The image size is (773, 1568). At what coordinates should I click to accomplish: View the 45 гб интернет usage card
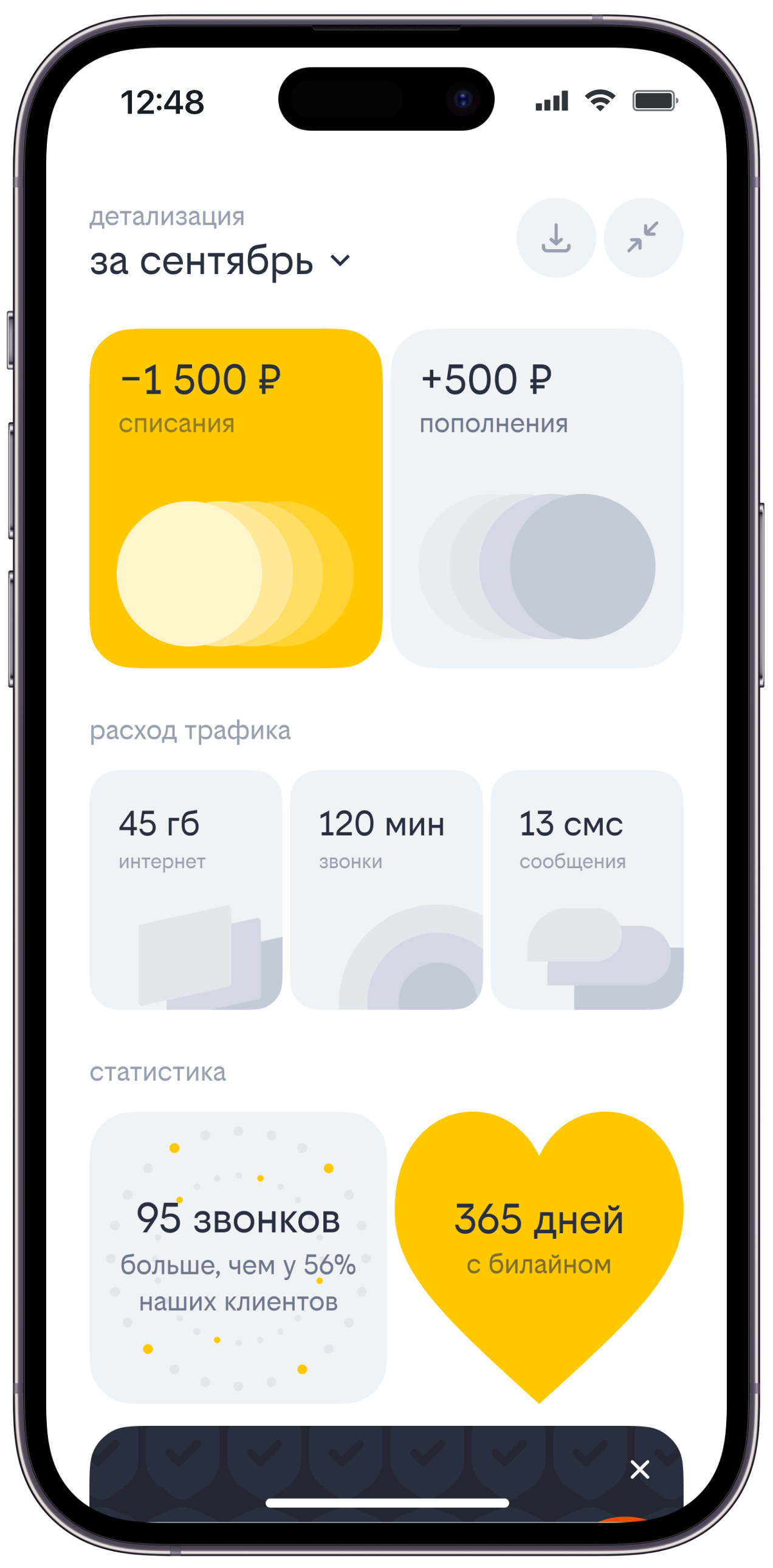[185, 889]
